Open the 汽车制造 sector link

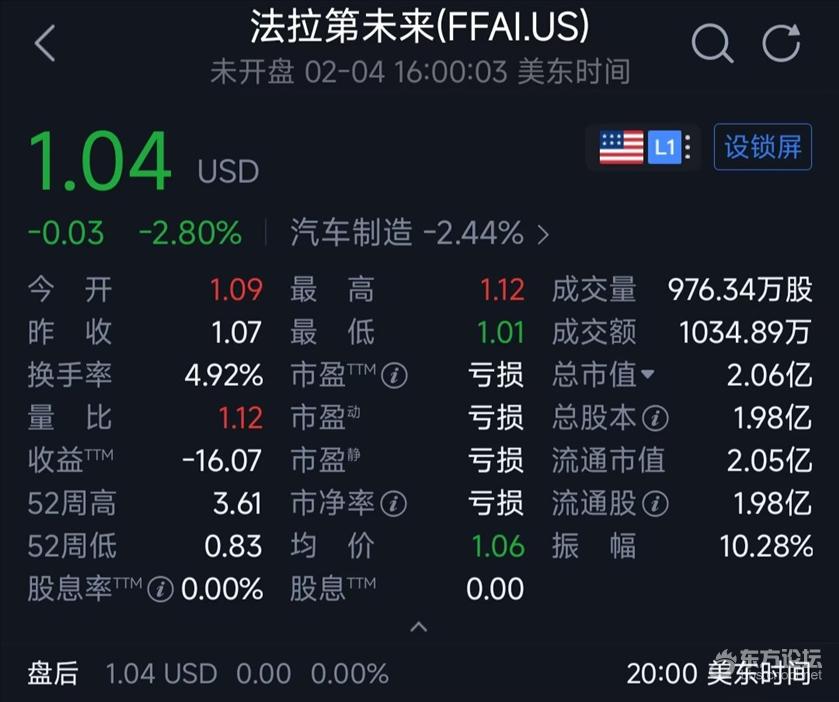(420, 234)
